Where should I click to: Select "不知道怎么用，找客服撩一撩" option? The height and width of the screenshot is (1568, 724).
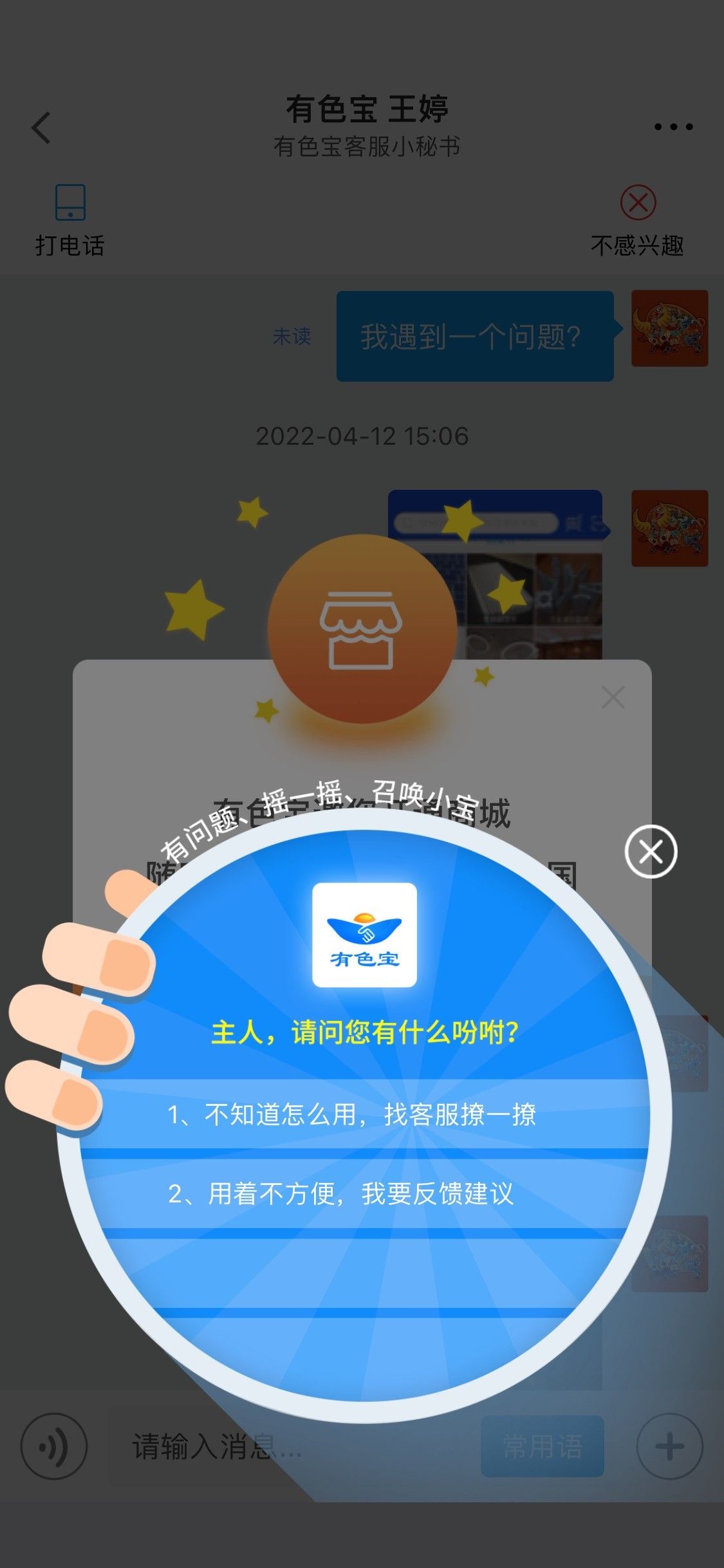point(364,1114)
